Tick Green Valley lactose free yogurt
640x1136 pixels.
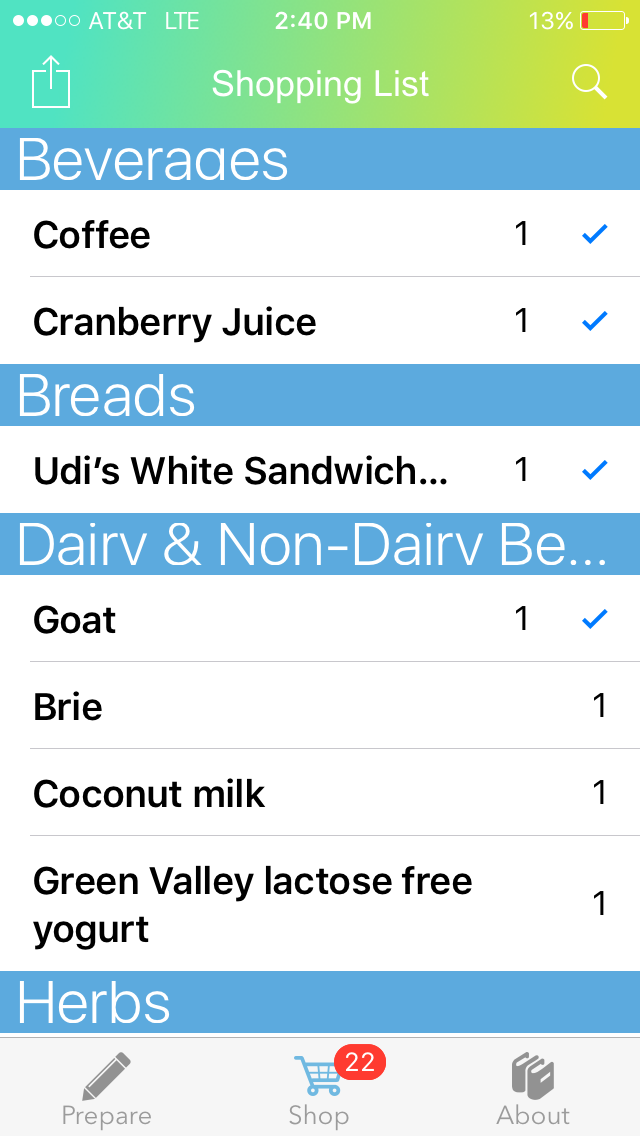click(x=320, y=904)
